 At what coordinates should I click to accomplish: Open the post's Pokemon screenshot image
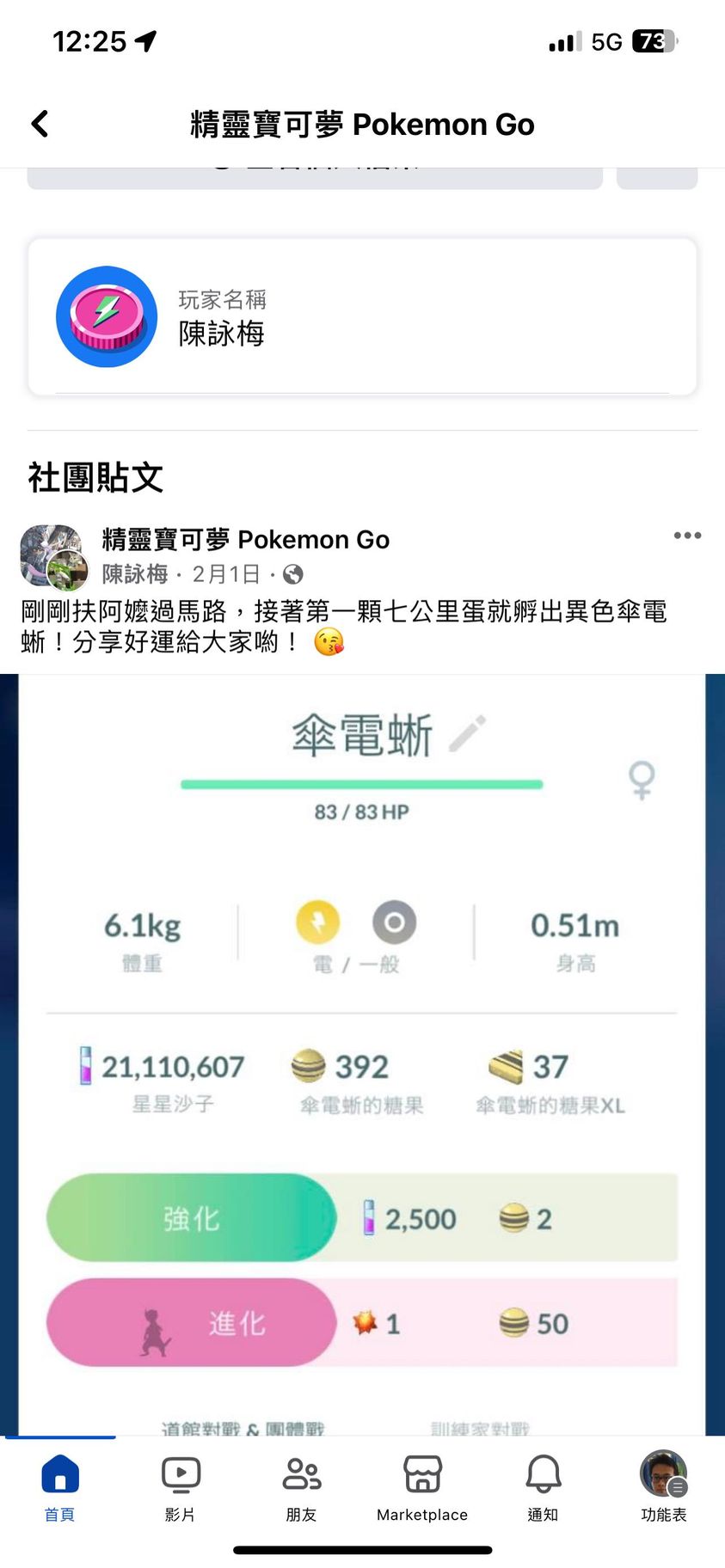pos(361,1049)
